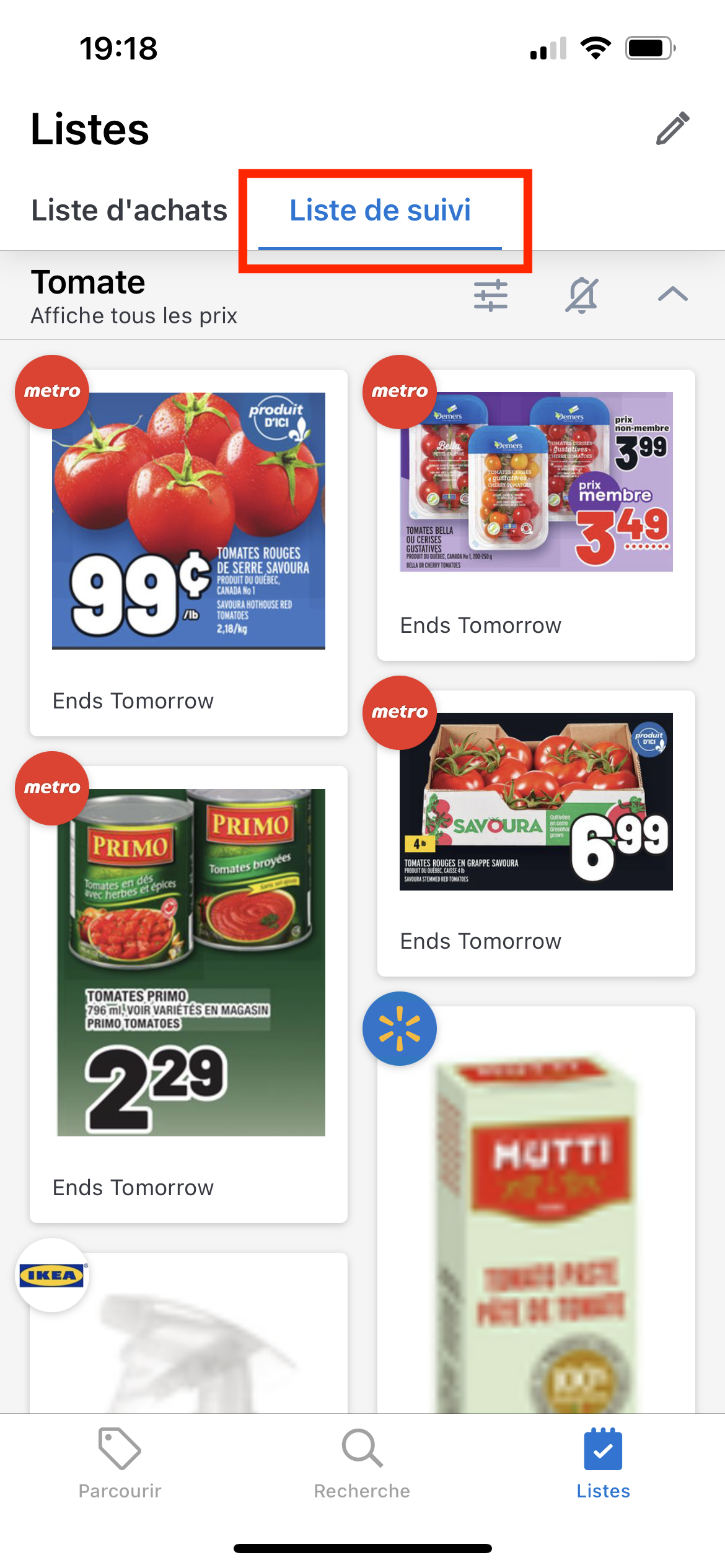
Task: Select the Liste de suivi tab
Action: (380, 211)
